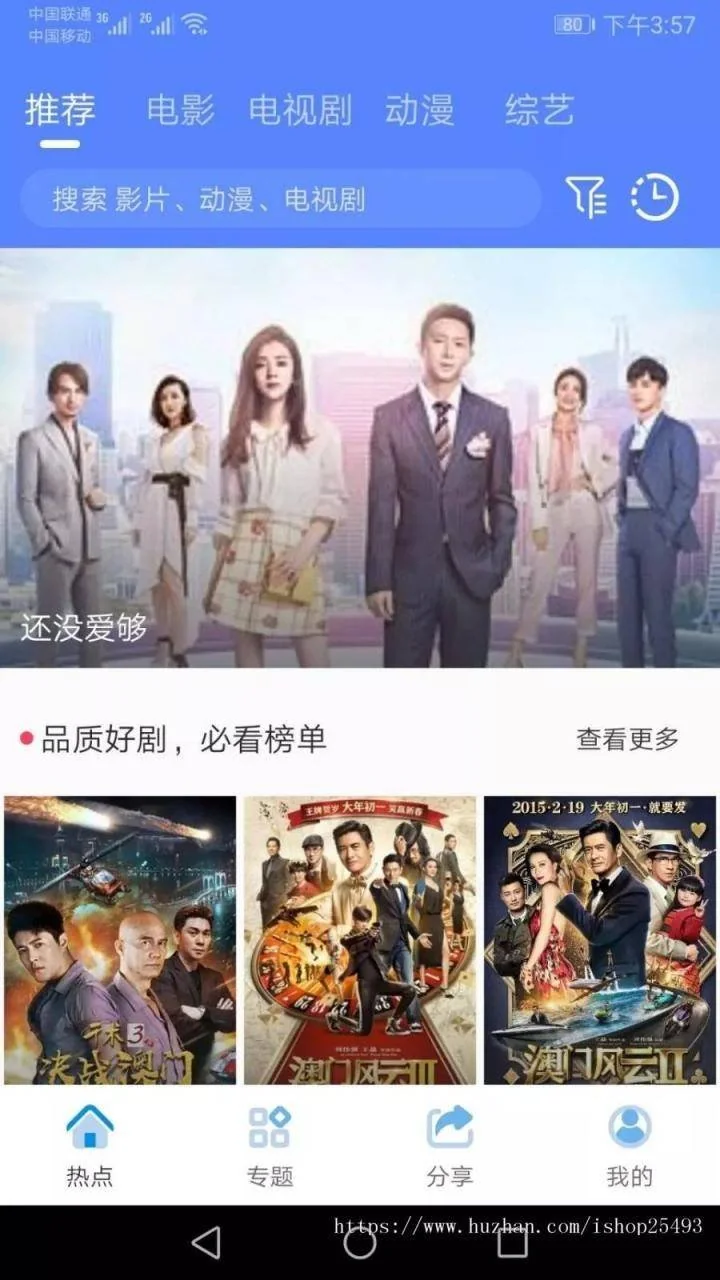Switch to the 电影 tab
Viewport: 720px width, 1280px height.
pyautogui.click(x=180, y=110)
